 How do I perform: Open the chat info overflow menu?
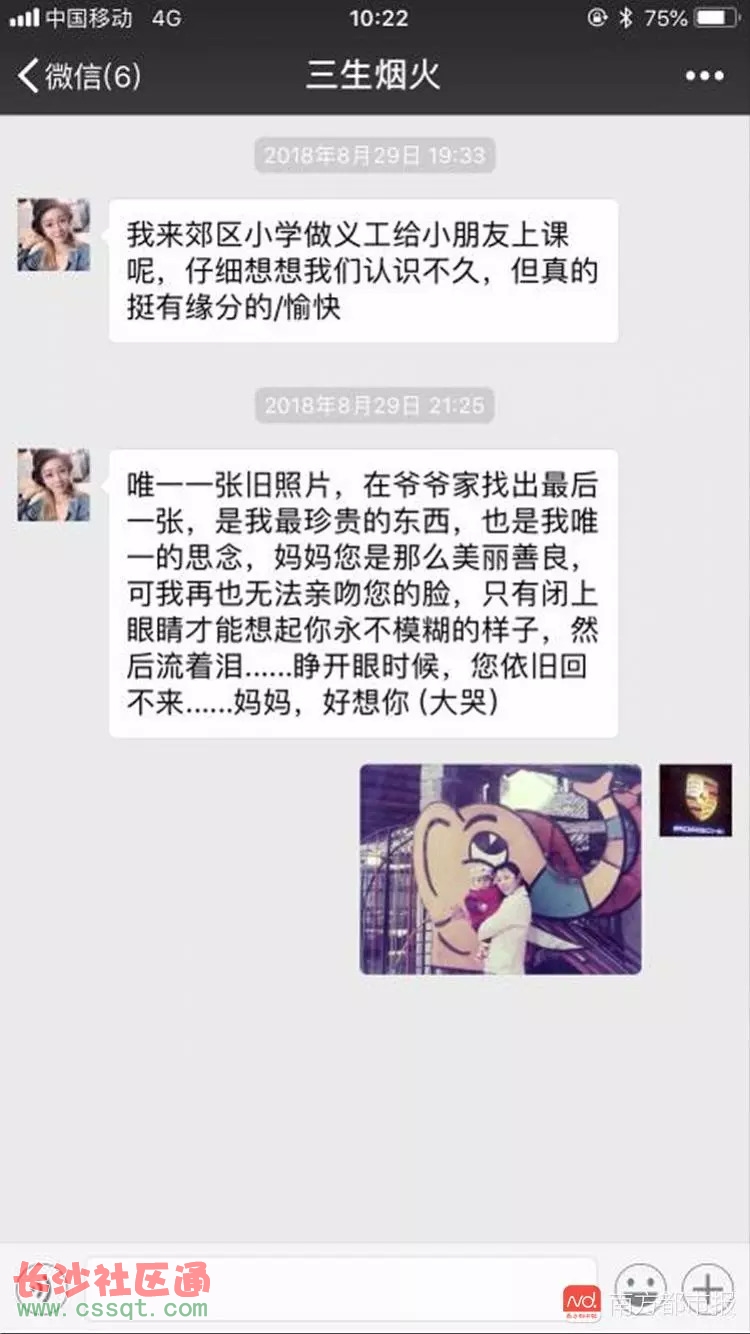(x=704, y=76)
